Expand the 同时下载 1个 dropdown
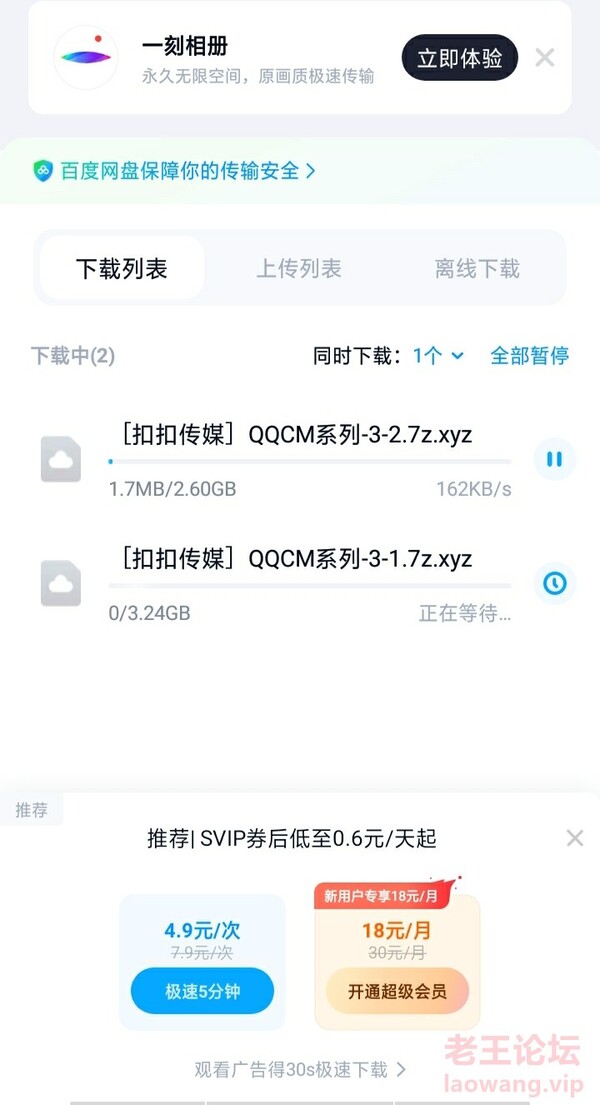The image size is (600, 1105). (438, 355)
